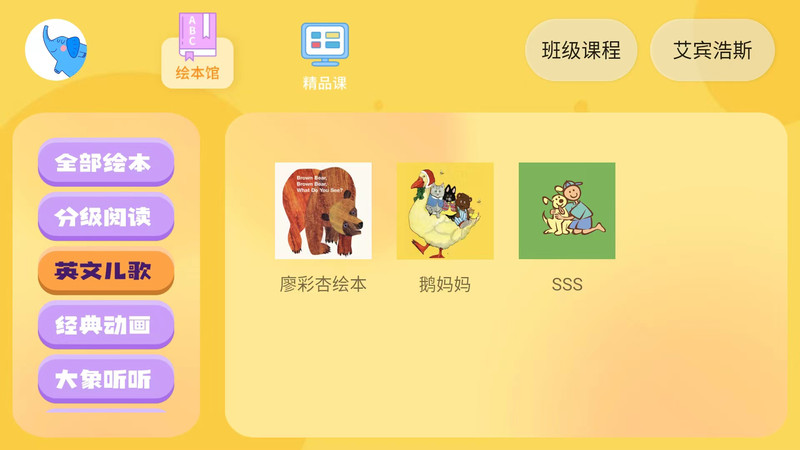This screenshot has width=800, height=450.
Task: Switch to the 绘本馆 tab
Action: coord(197,51)
